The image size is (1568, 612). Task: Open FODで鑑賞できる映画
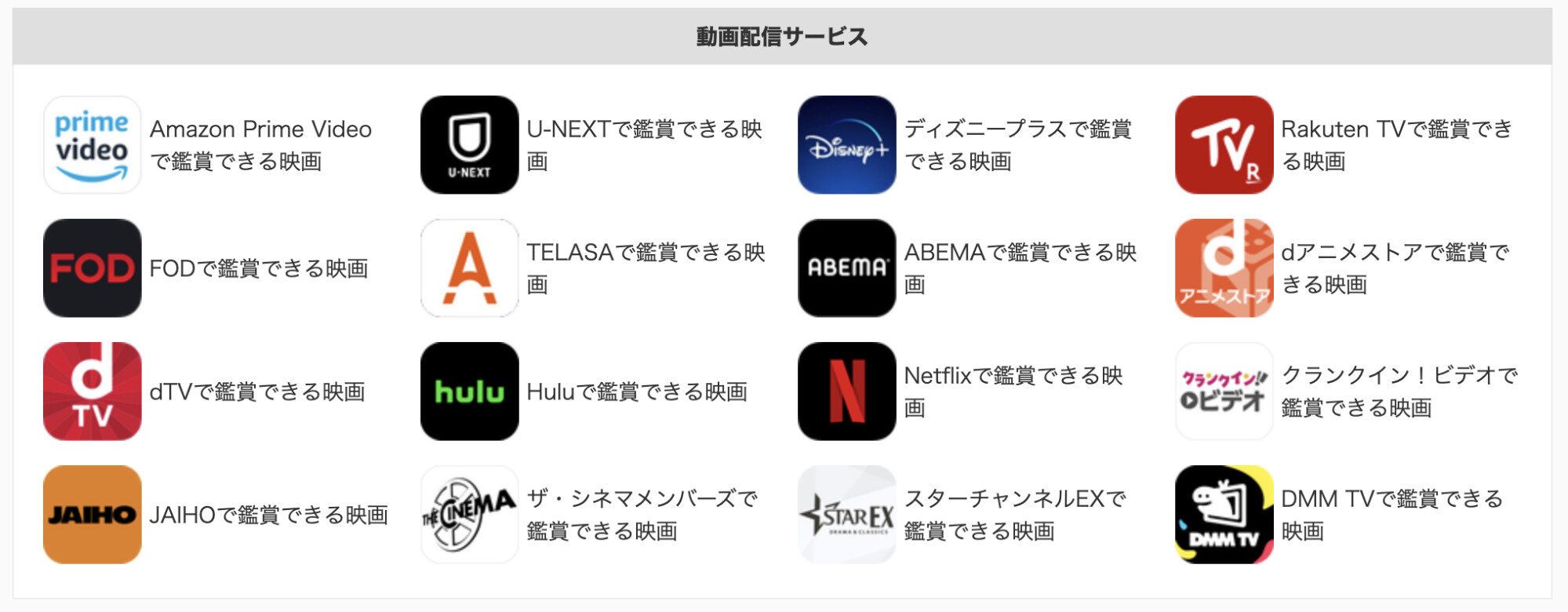point(258,268)
